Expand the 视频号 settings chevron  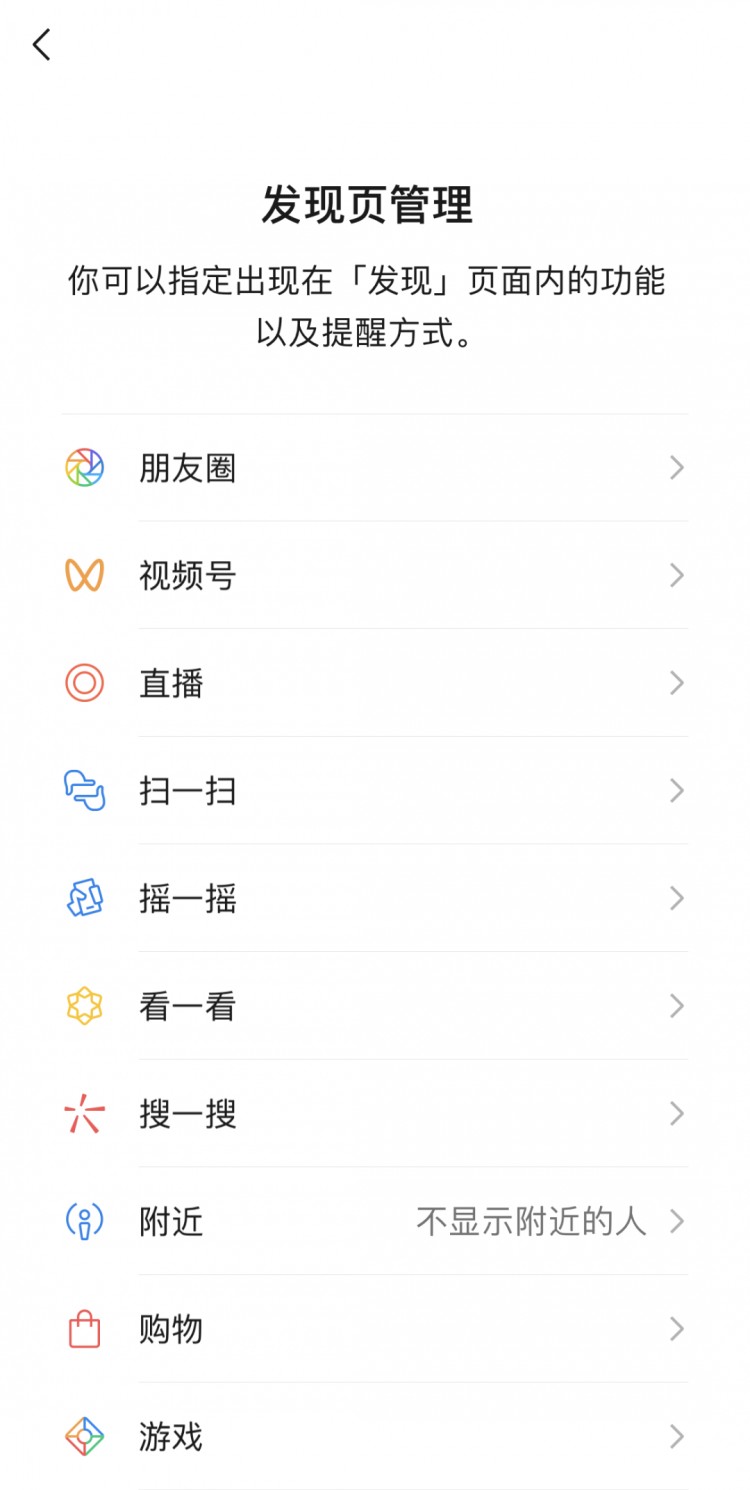[x=674, y=575]
